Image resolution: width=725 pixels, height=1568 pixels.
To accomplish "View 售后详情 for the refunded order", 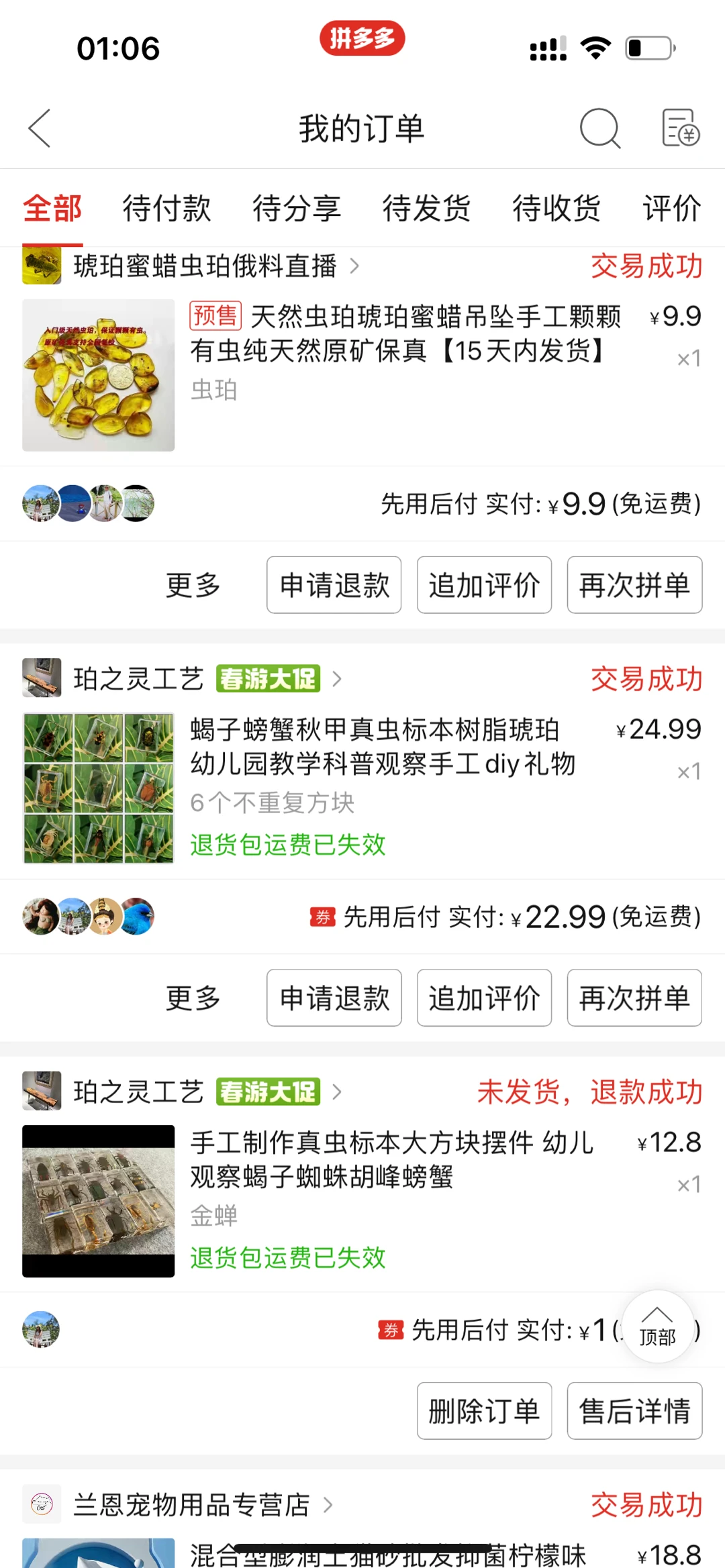I will (634, 1411).
